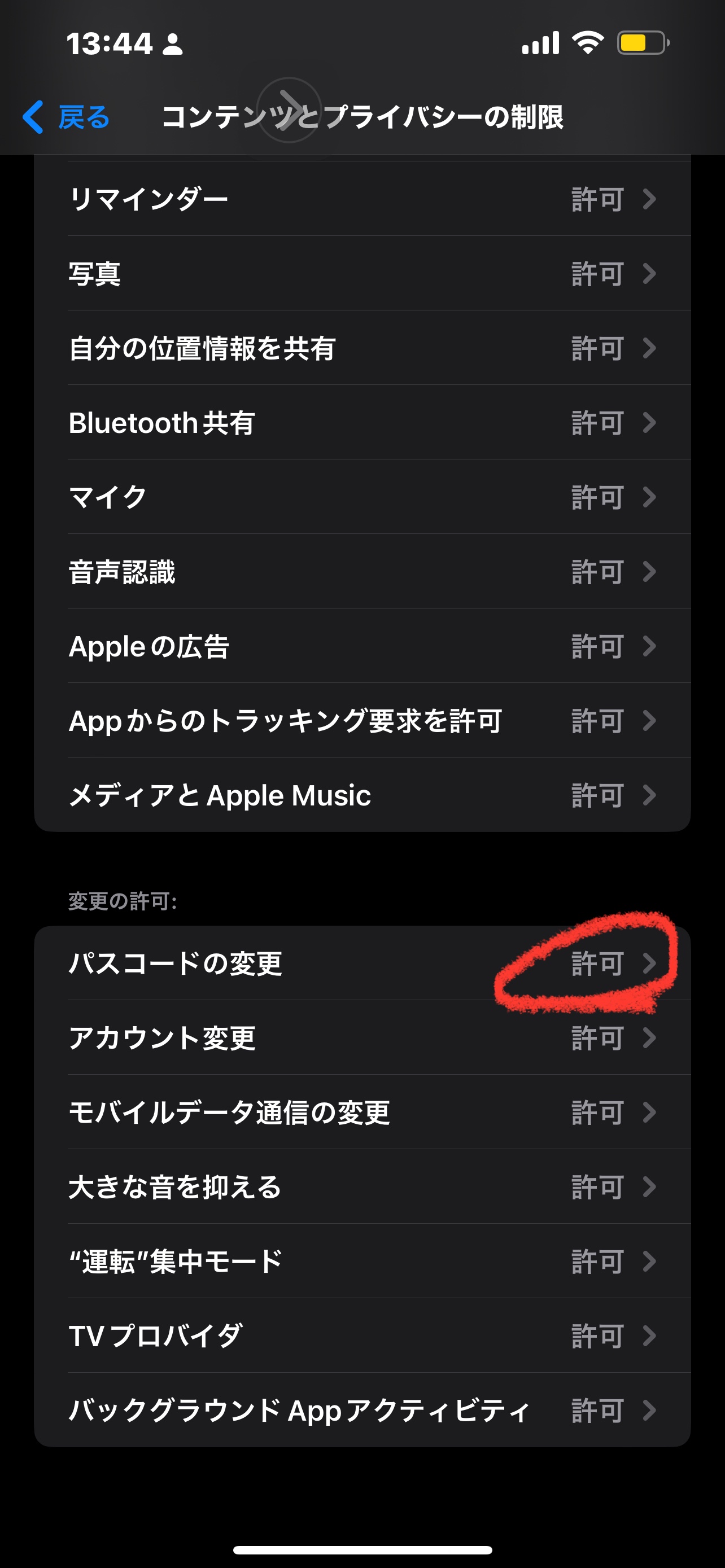Image resolution: width=725 pixels, height=1568 pixels.
Task: Open バックグラウンドAppアクティビティ setting
Action: click(362, 1410)
